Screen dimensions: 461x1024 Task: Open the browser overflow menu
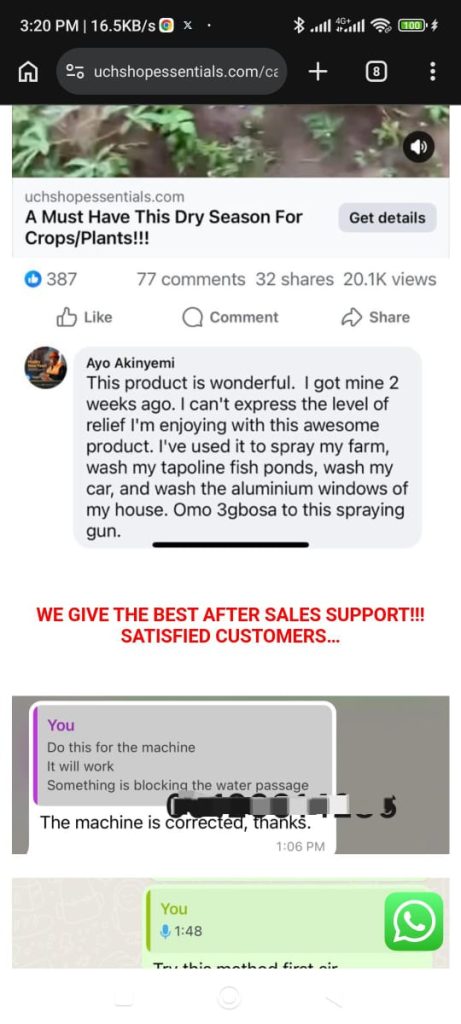tap(432, 72)
